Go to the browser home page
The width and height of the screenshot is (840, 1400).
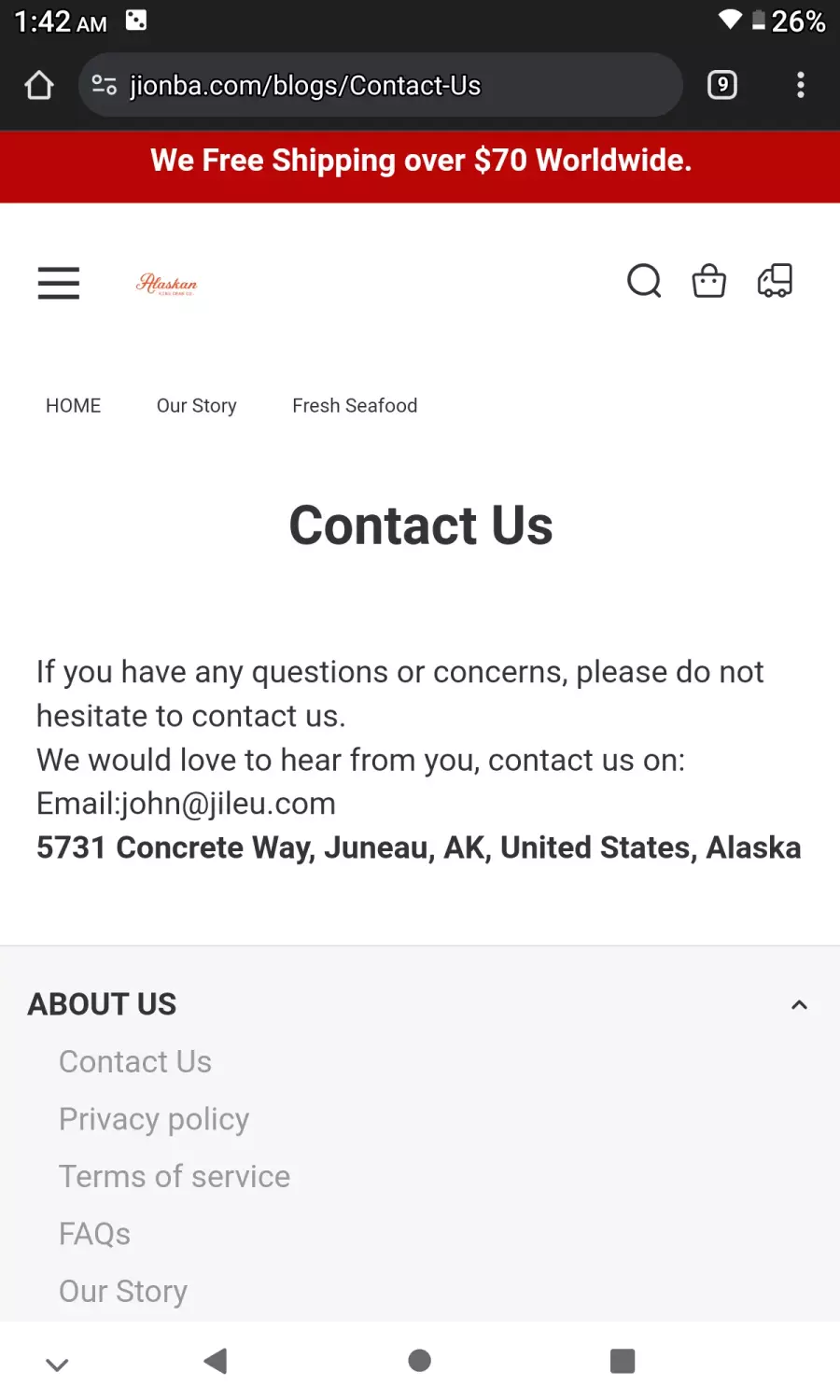(39, 85)
